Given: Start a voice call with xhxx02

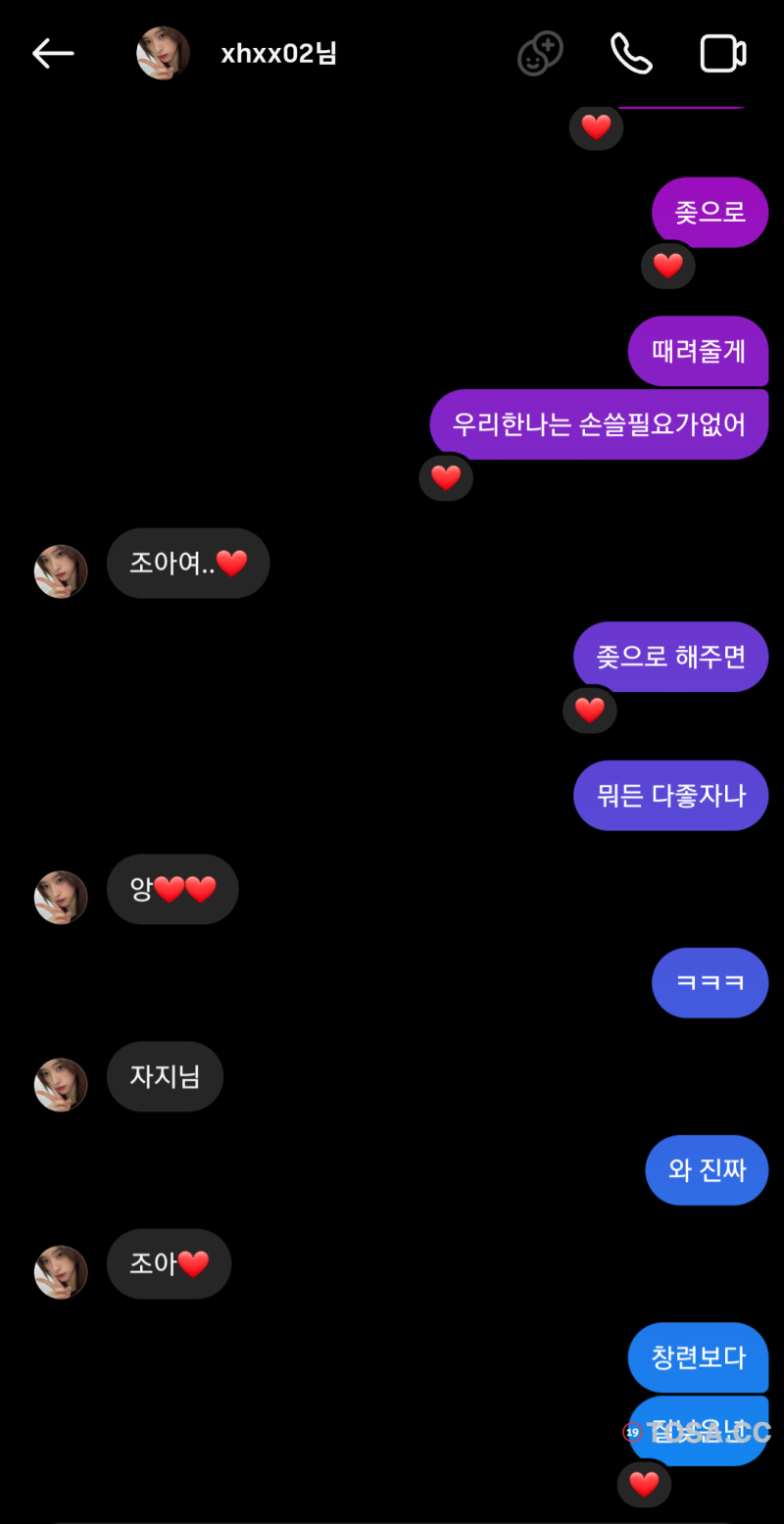Looking at the screenshot, I should click(x=631, y=54).
